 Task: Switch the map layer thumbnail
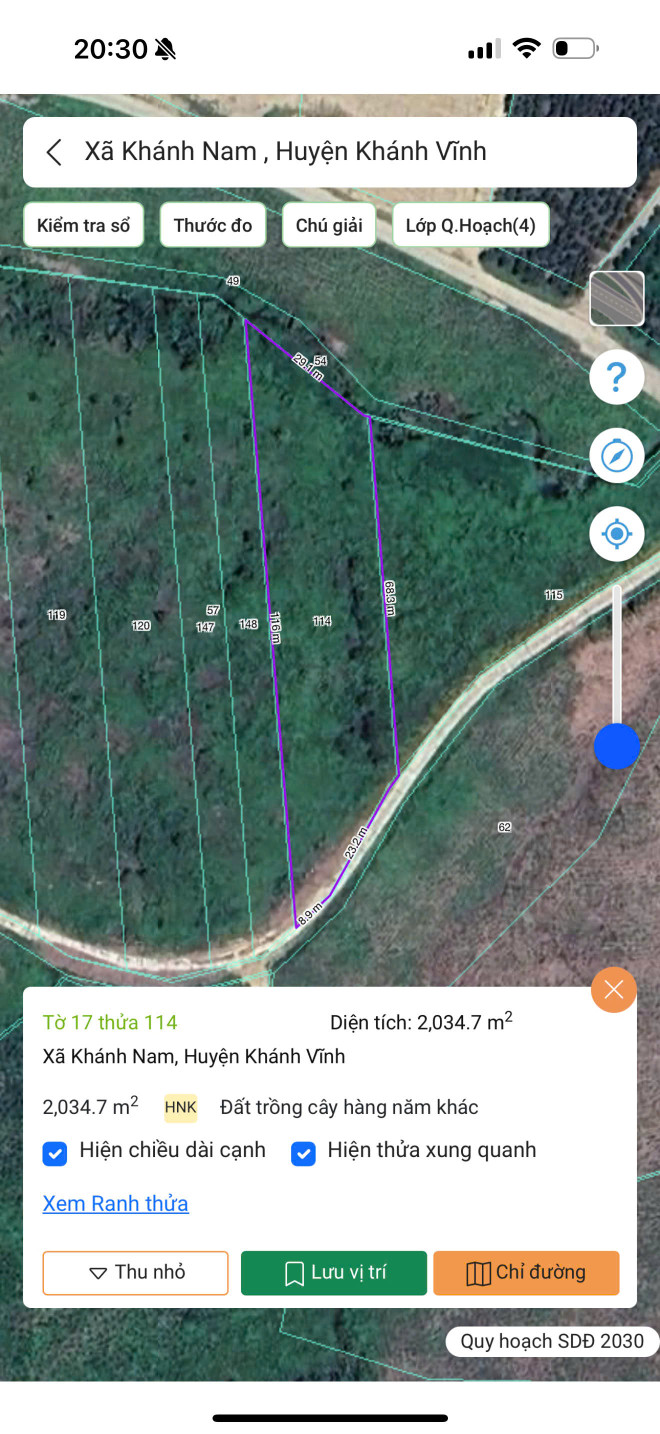coord(617,299)
